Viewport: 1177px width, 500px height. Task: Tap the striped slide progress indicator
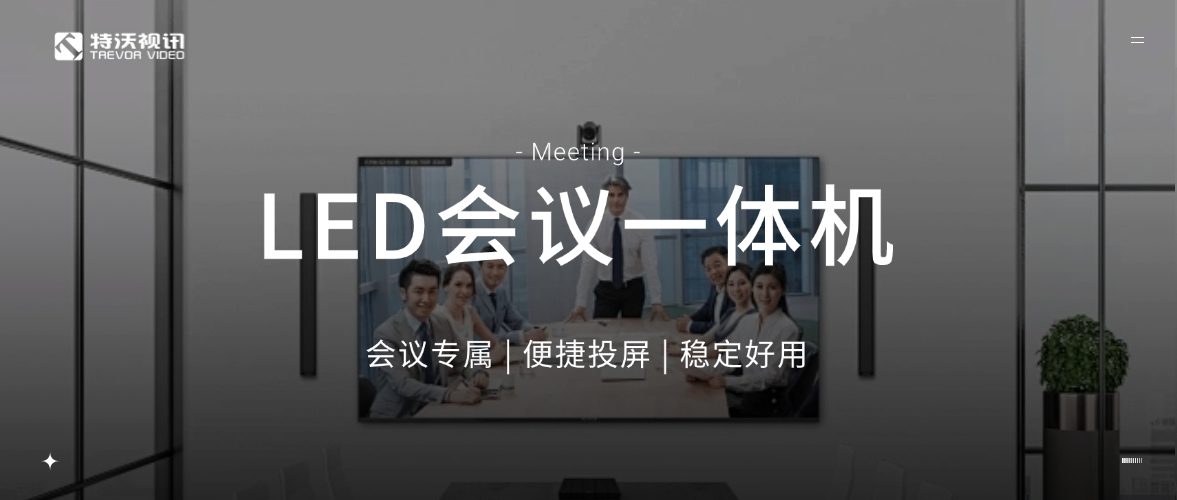(1132, 460)
